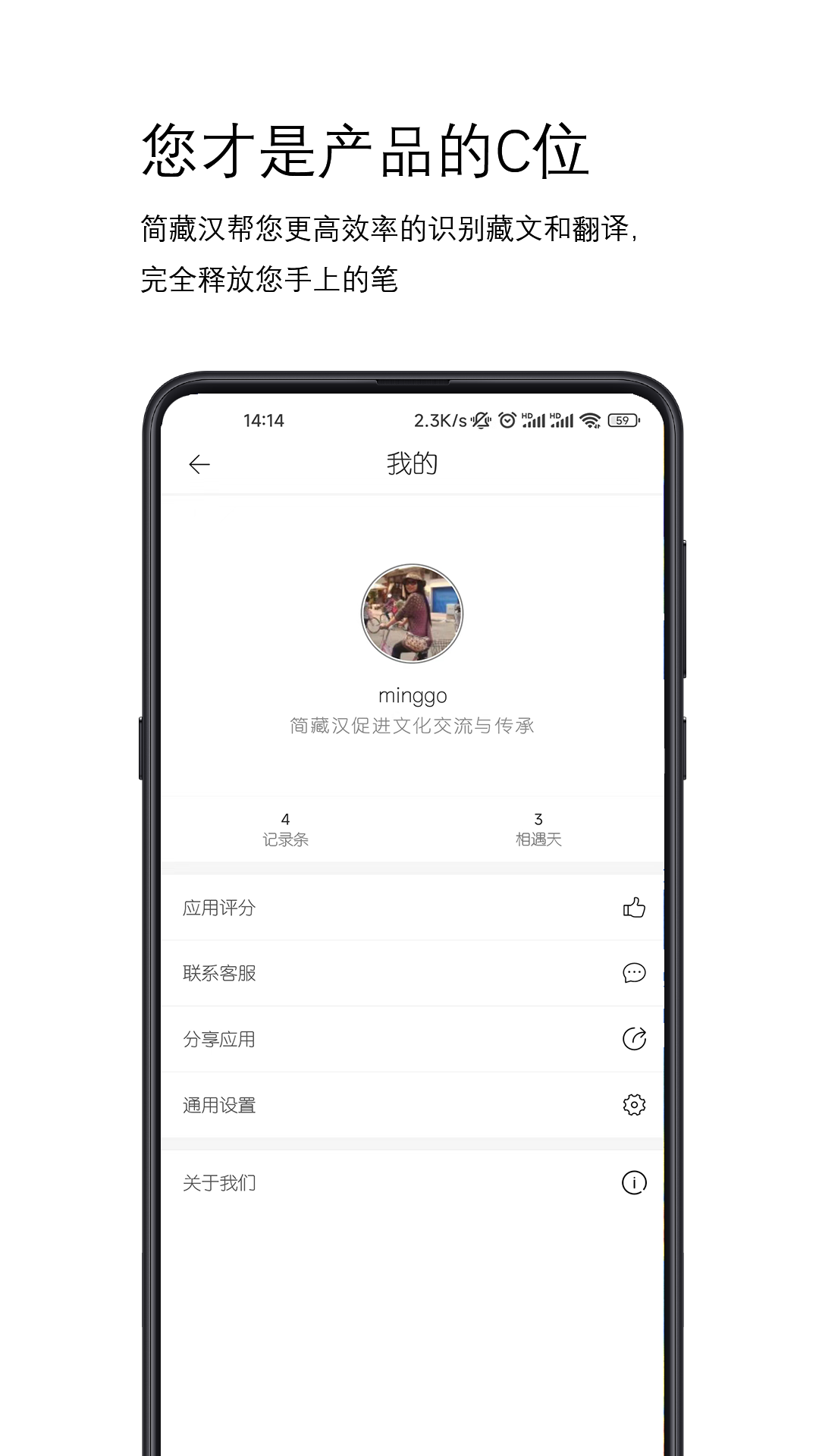Click the 记录条 count showing 4

click(x=284, y=830)
